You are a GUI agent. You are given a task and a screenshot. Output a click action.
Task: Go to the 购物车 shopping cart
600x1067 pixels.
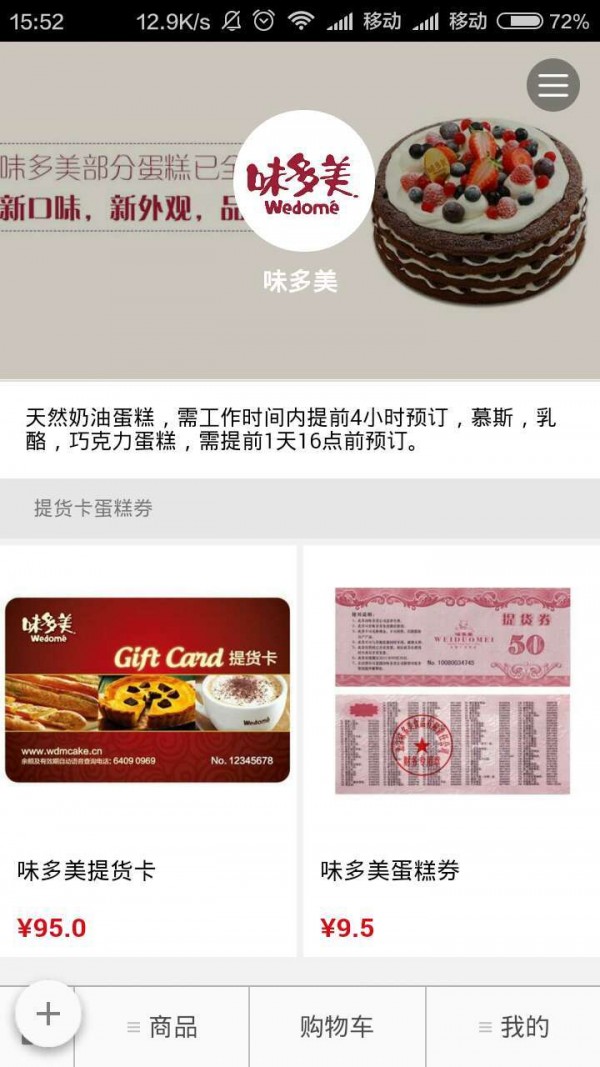coord(337,1027)
